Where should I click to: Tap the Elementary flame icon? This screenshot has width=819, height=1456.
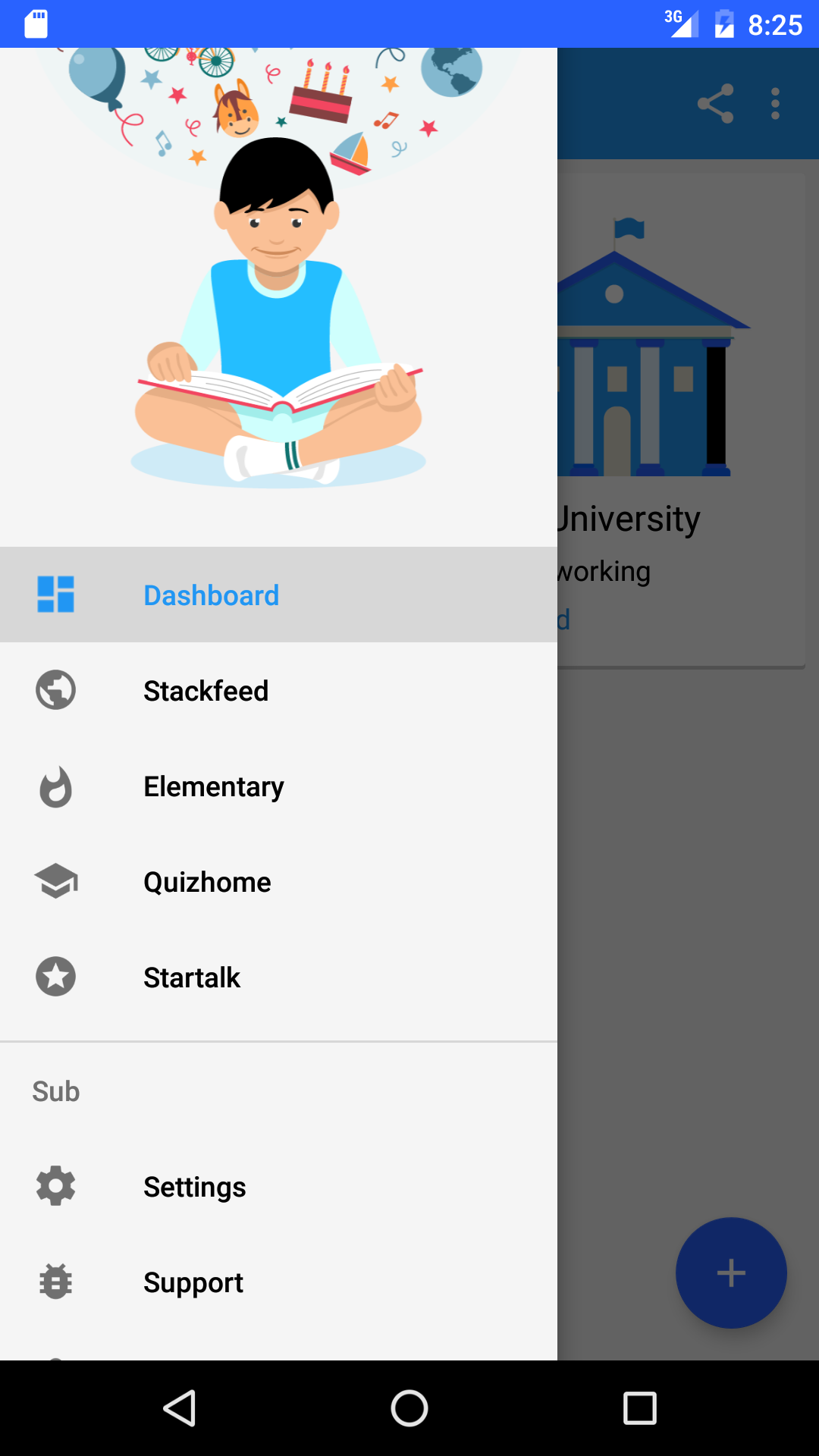[55, 786]
